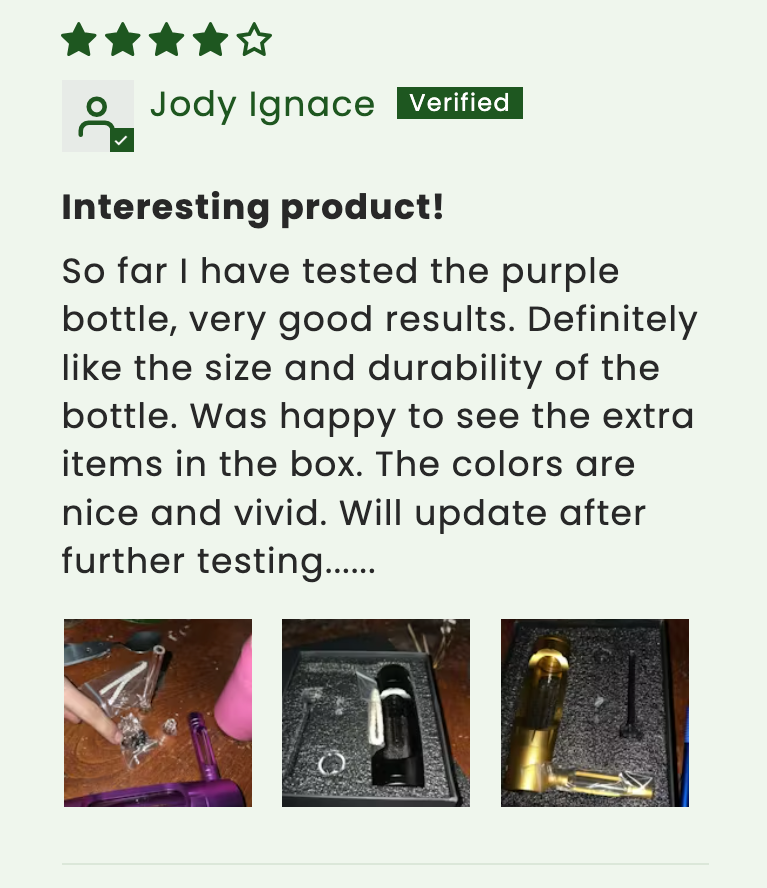View review photo of black bottle in box
This screenshot has height=888, width=767.
pyautogui.click(x=376, y=712)
